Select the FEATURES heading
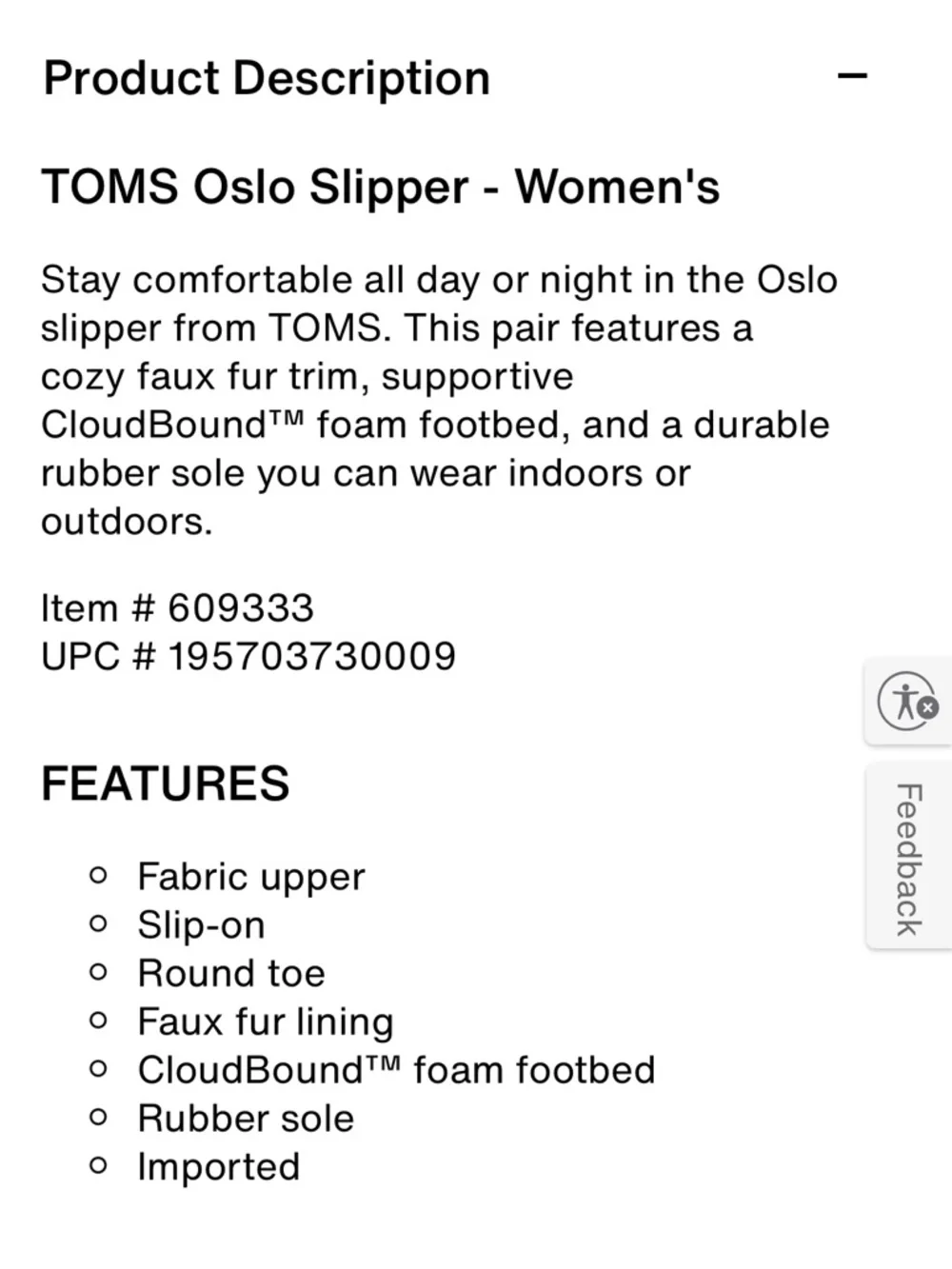 pyautogui.click(x=164, y=783)
